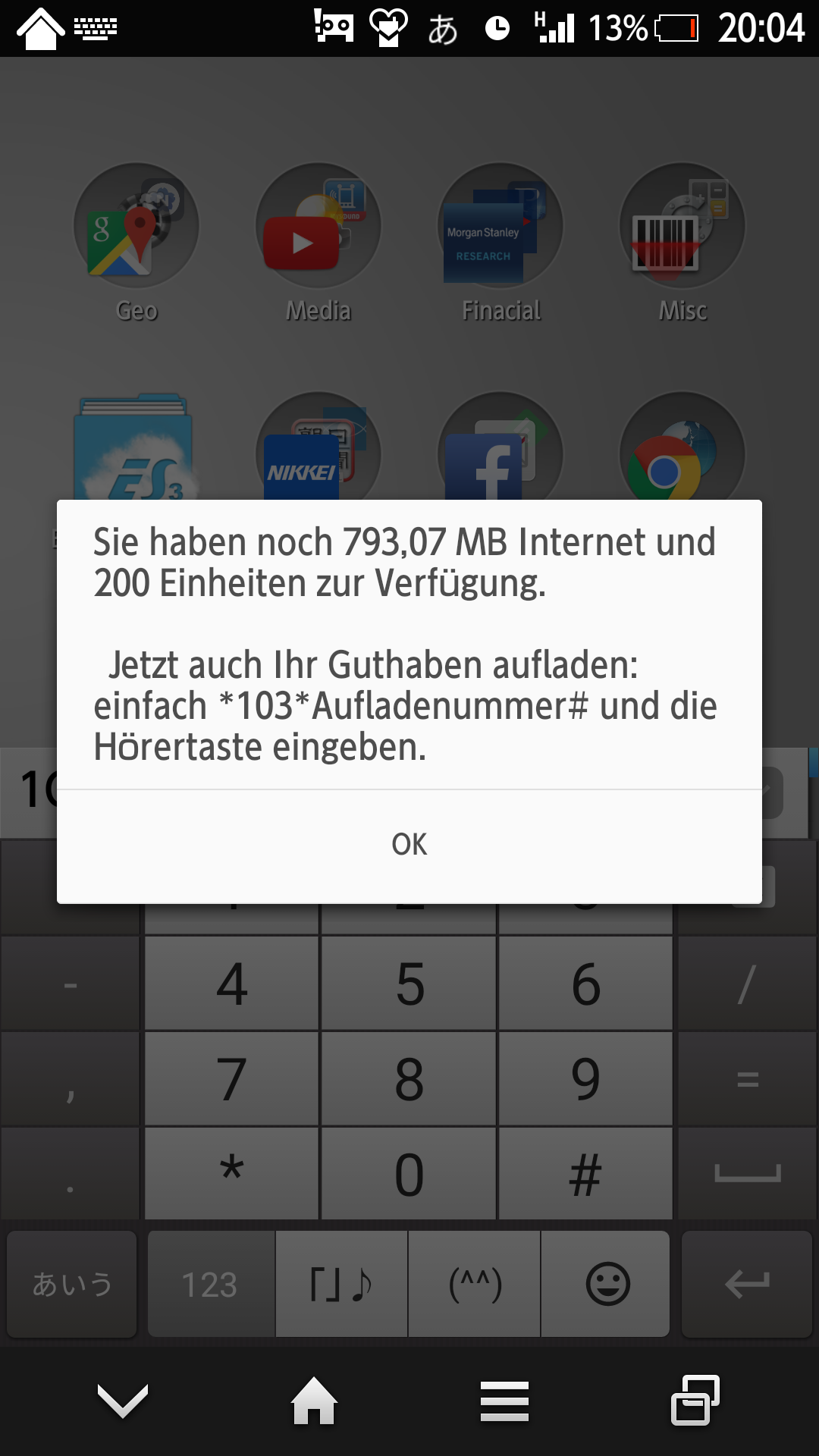Go to the home screen
The width and height of the screenshot is (819, 1456).
click(314, 1401)
